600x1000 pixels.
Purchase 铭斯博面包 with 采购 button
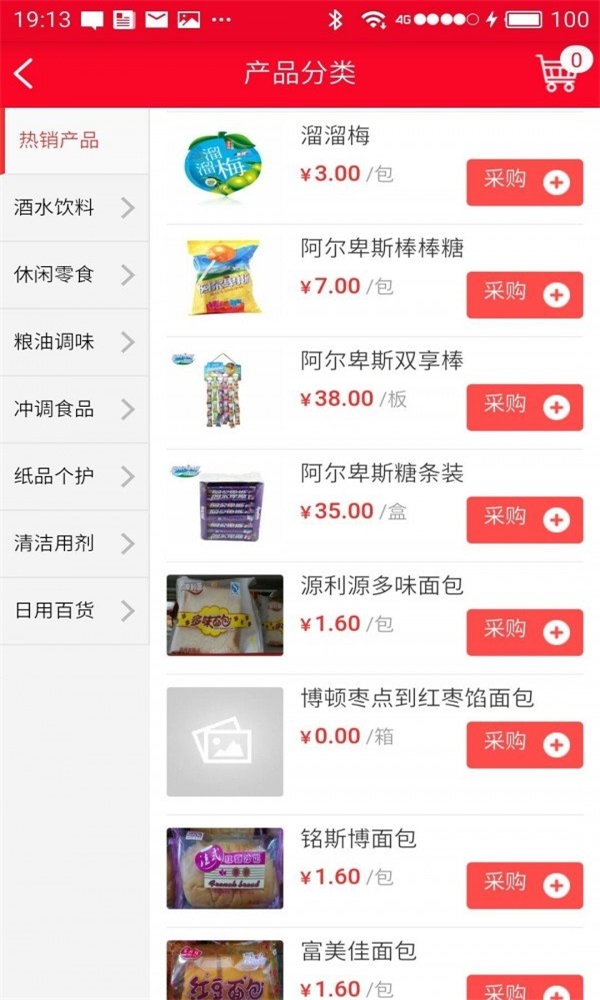pos(524,885)
